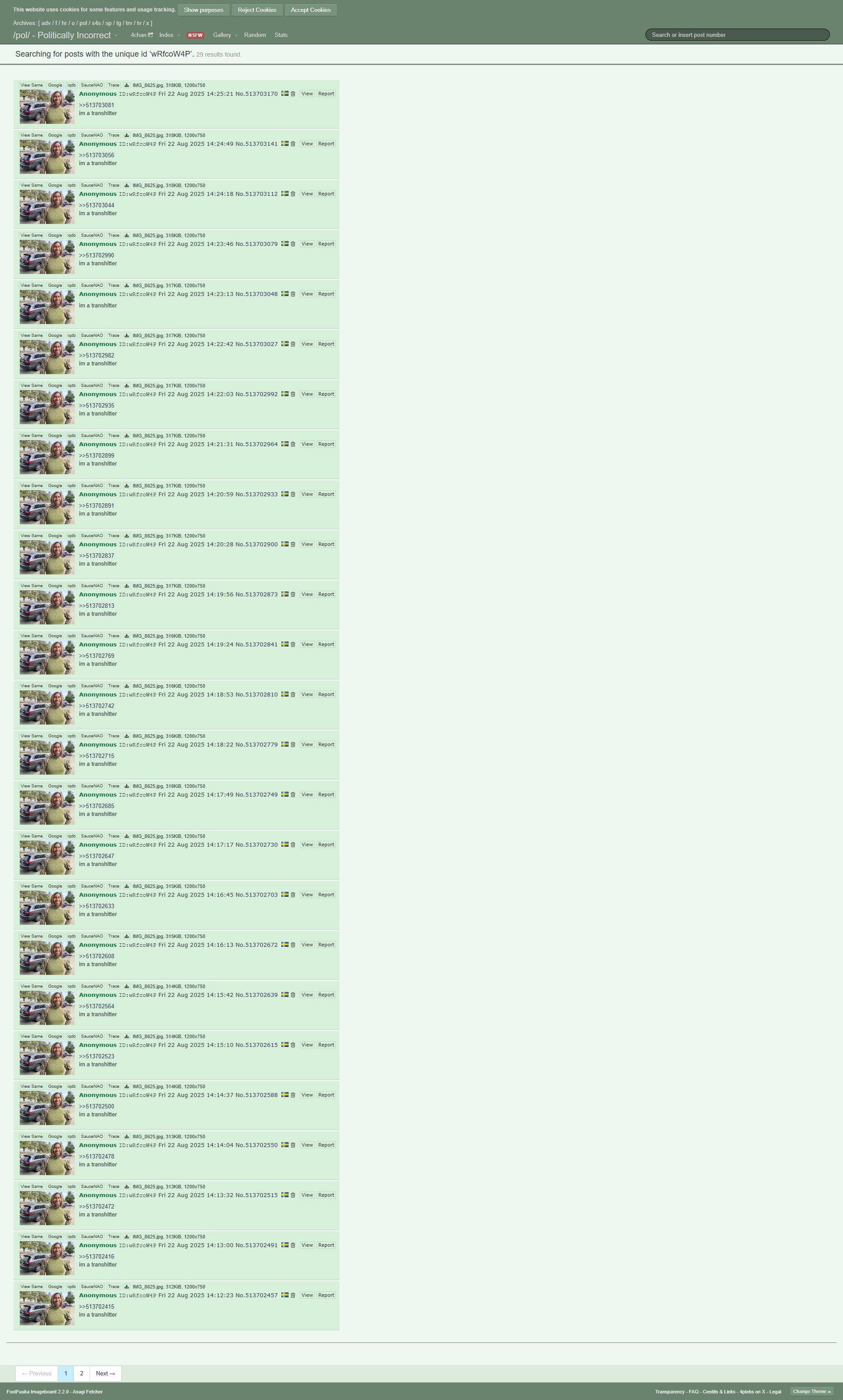Screen dimensions: 843x1400
Task: View post No.513703170
Action: pos(307,94)
